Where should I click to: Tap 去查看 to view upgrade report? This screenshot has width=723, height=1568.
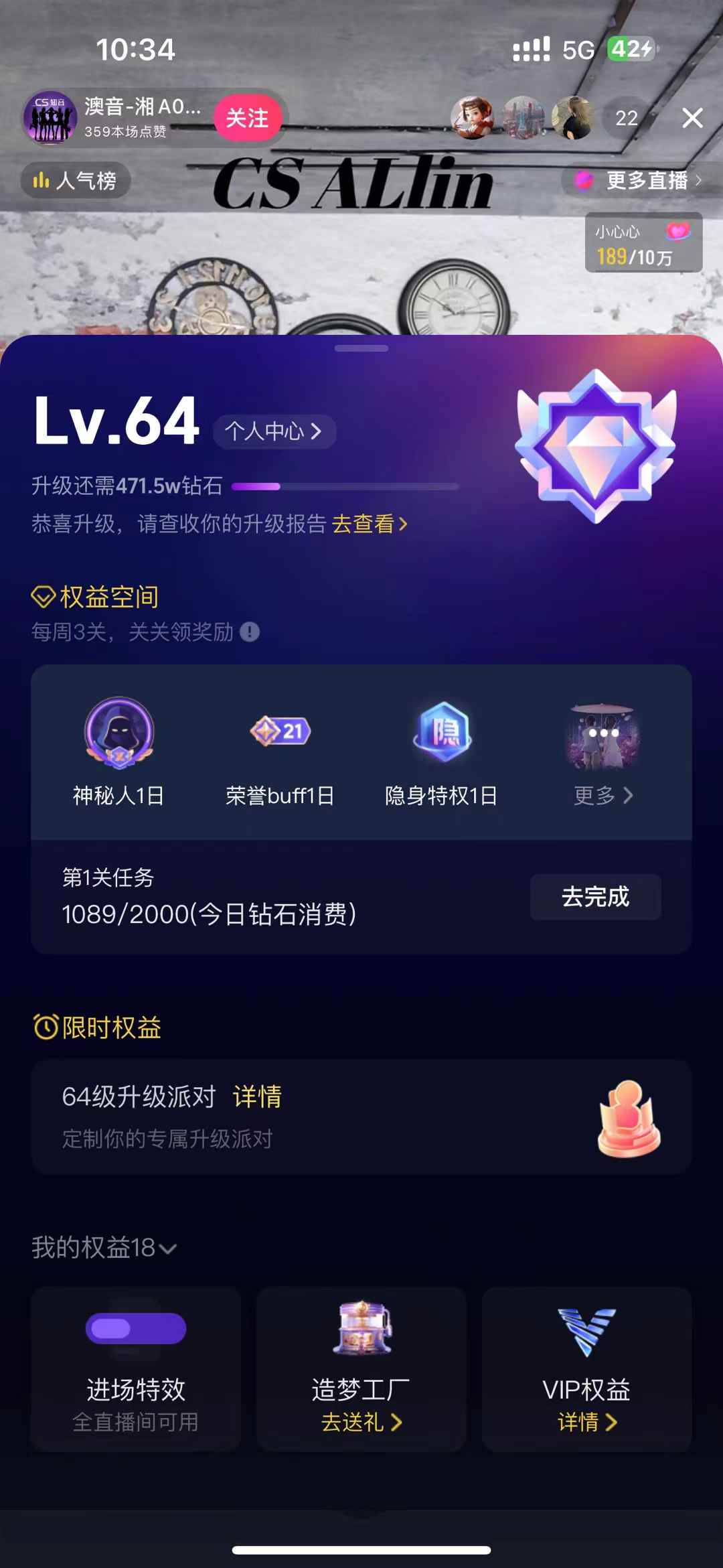(x=369, y=524)
